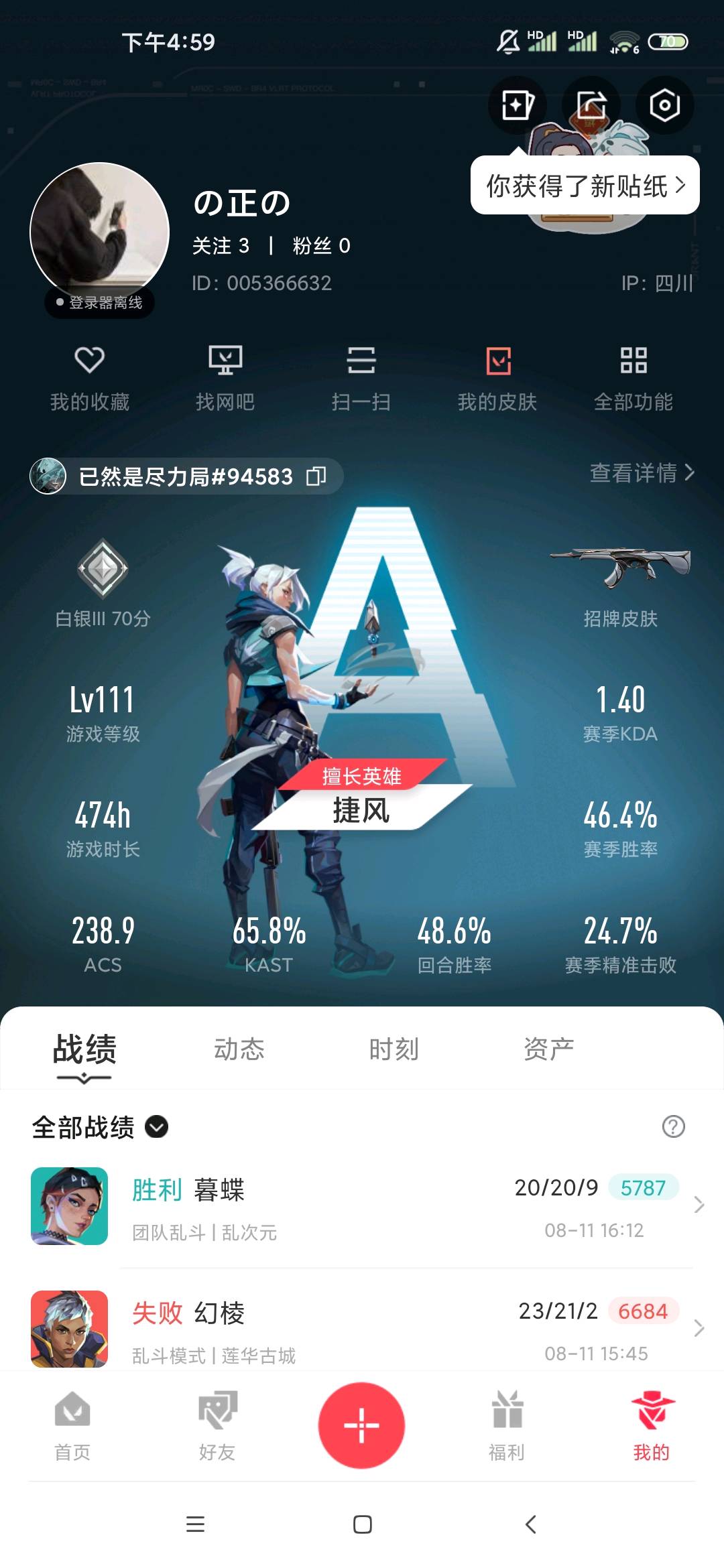Image resolution: width=724 pixels, height=1568 pixels.
Task: Switch to the 资产 tab
Action: [548, 1049]
